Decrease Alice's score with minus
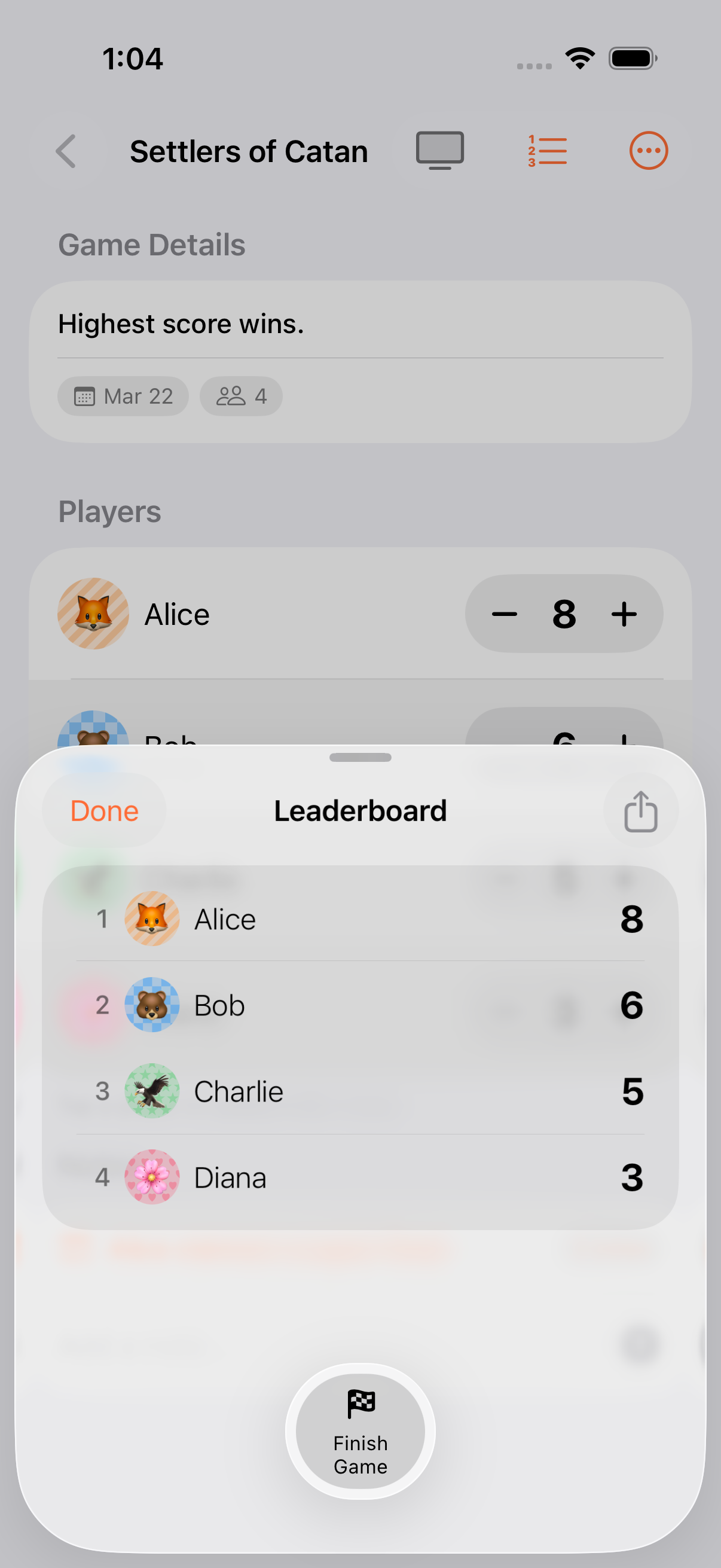Image resolution: width=721 pixels, height=1568 pixels. tap(505, 614)
